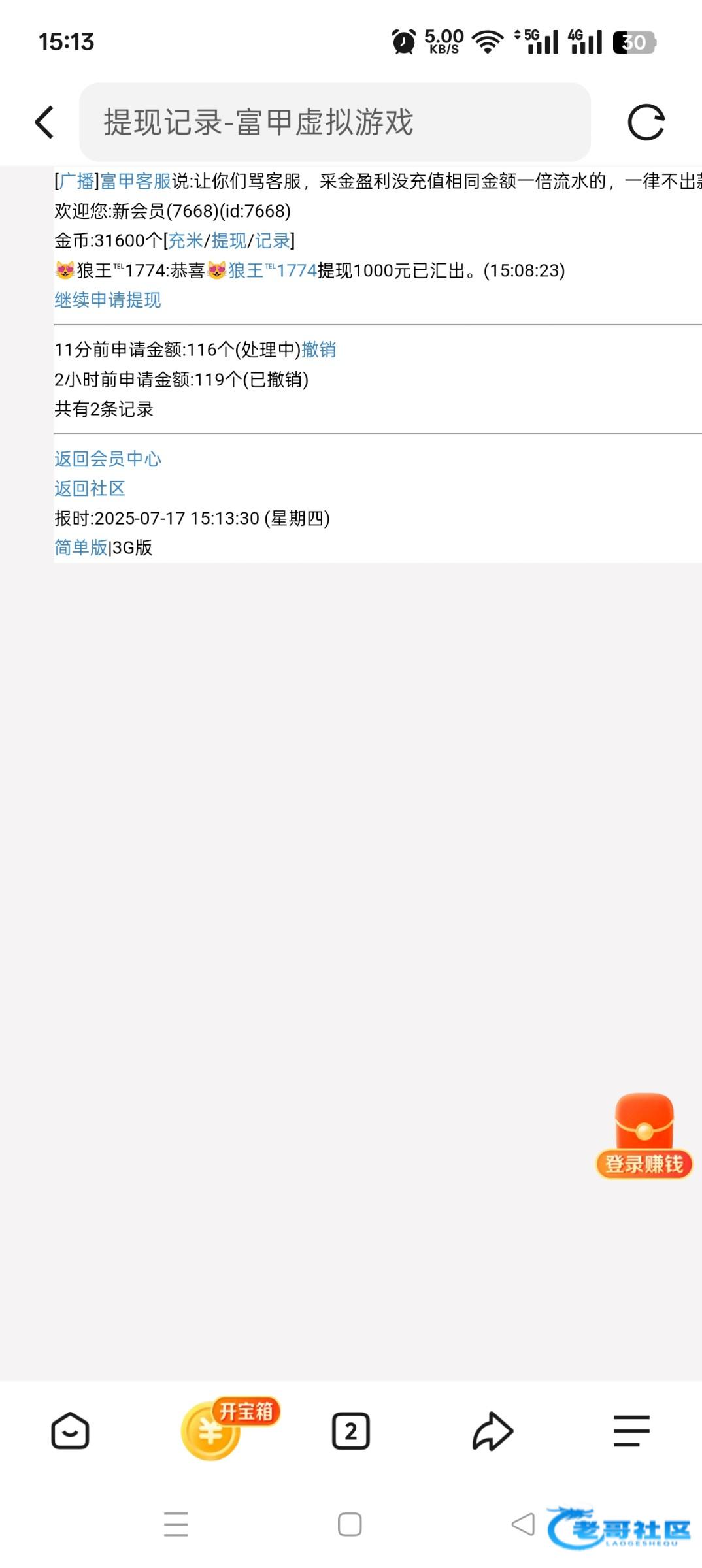
Task: Tap the address bar showing 提现记录-富甲虚拟游戏
Action: pyautogui.click(x=335, y=122)
